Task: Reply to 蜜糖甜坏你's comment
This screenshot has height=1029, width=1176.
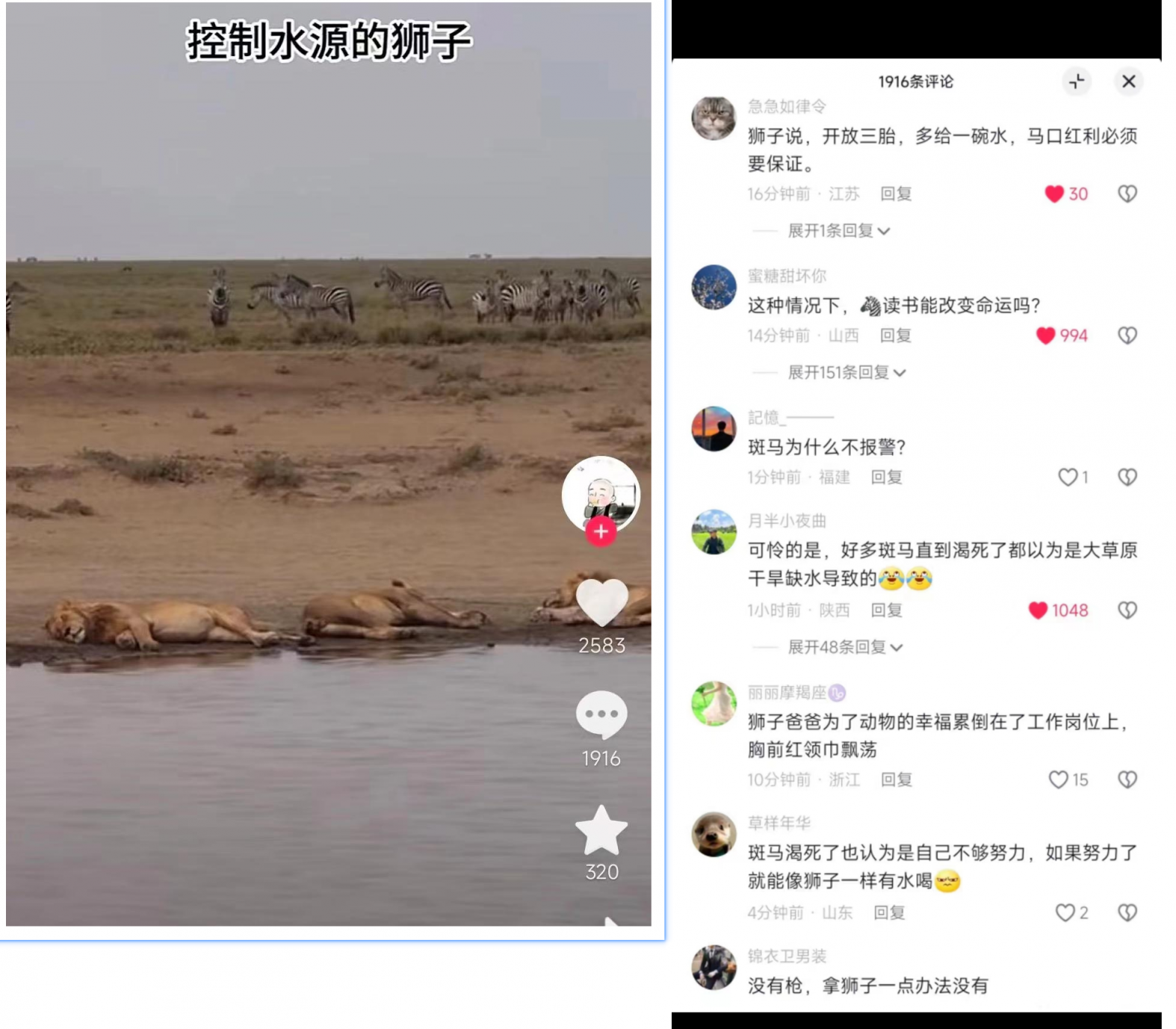Action: click(895, 336)
